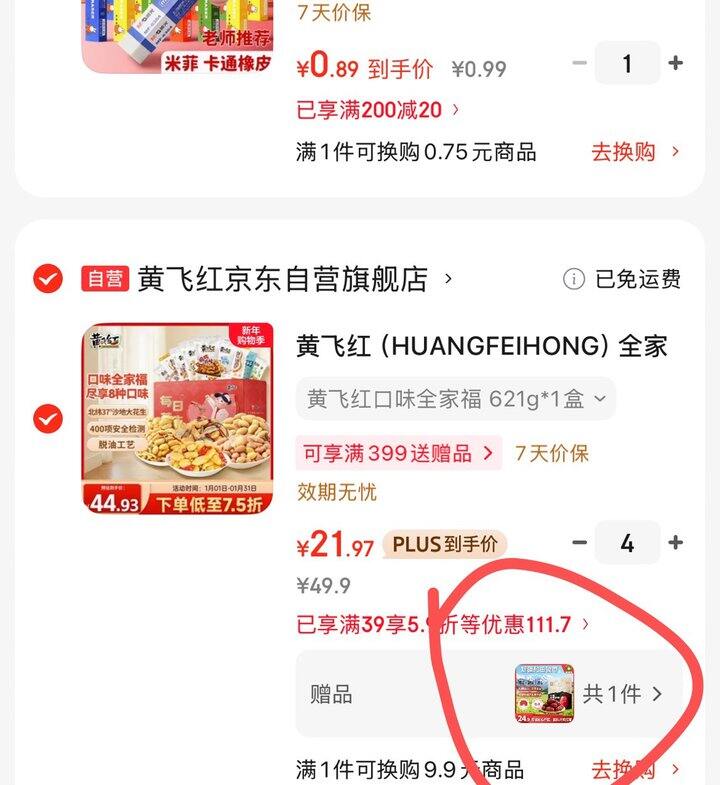This screenshot has height=785, width=720.
Task: Increase the eraser quantity with plus
Action: (676, 63)
